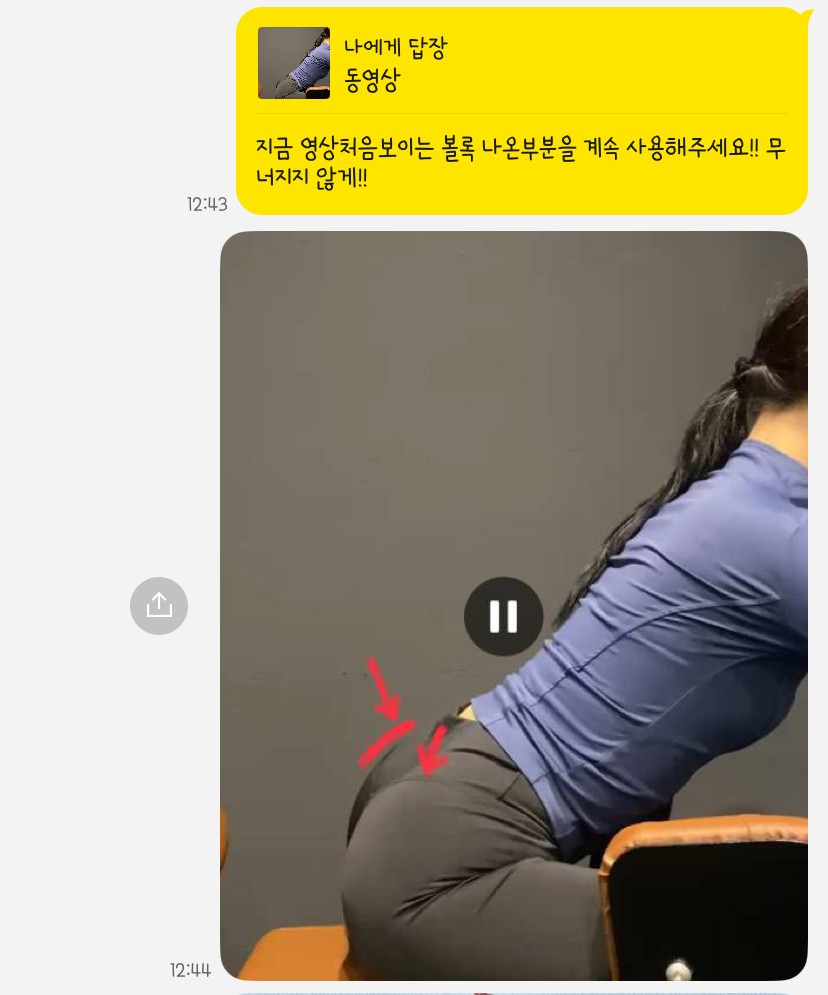Pause the playing video
The height and width of the screenshot is (995, 828).
503,616
